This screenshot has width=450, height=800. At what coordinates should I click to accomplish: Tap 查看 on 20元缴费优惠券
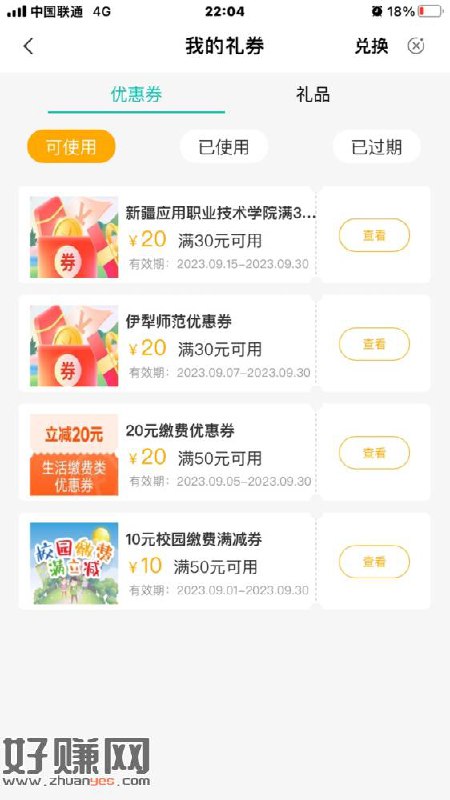coord(374,453)
